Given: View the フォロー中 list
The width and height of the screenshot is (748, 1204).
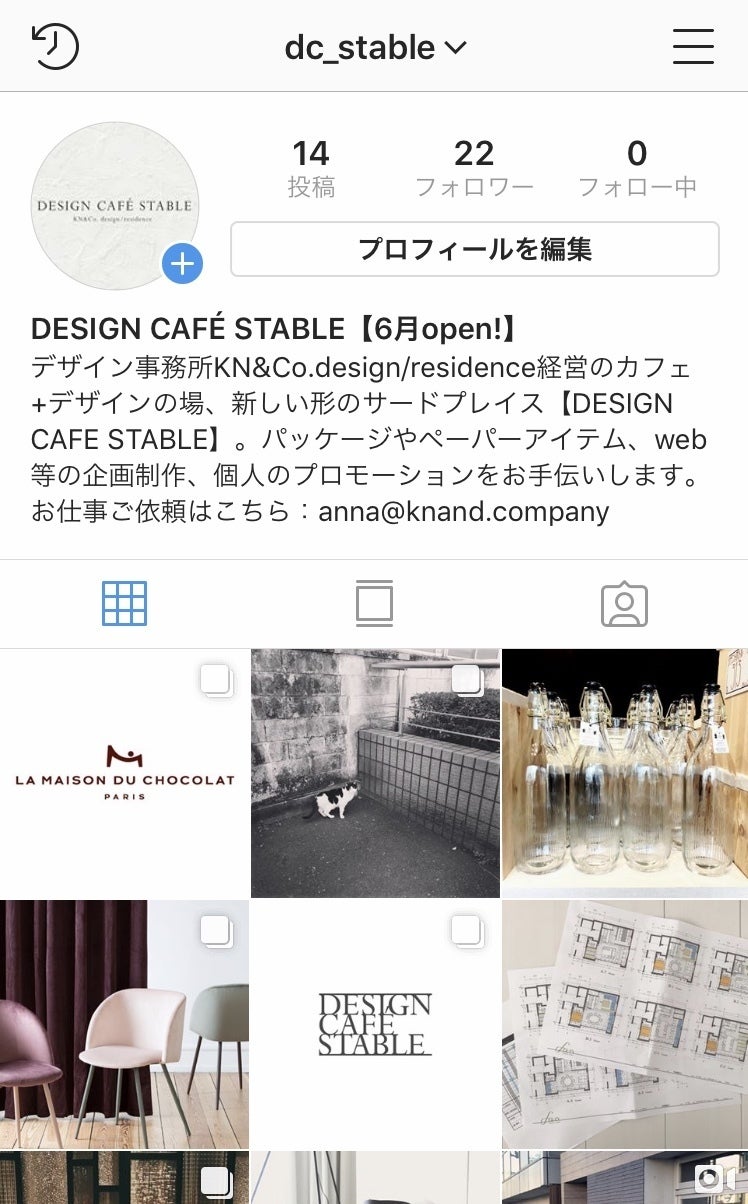Looking at the screenshot, I should point(637,168).
